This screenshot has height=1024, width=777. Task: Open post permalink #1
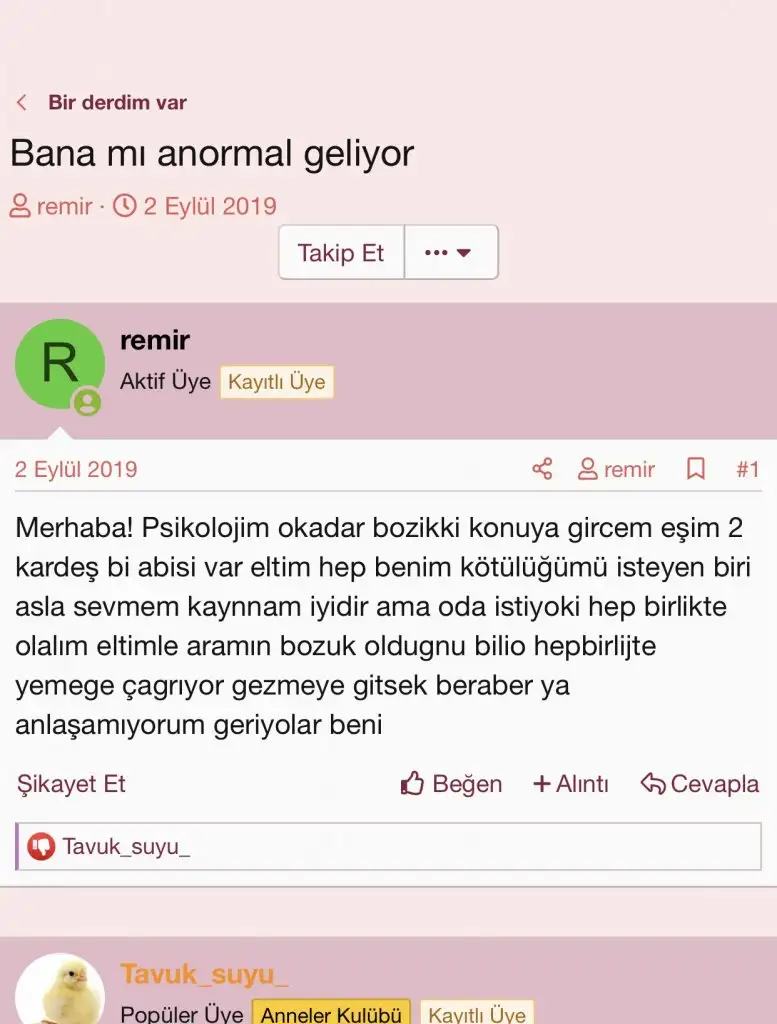747,469
